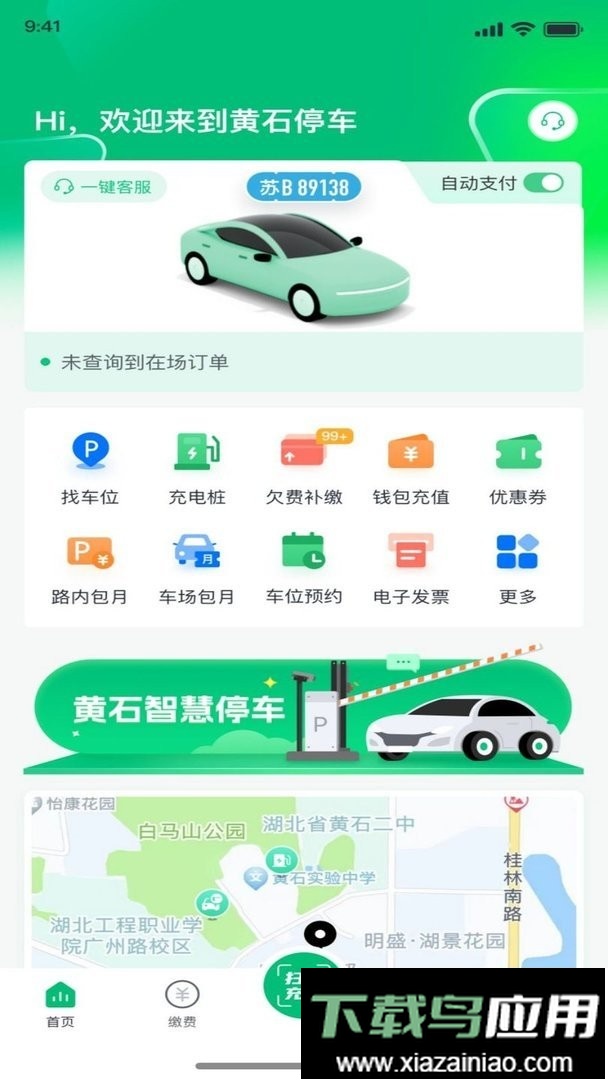Image resolution: width=608 pixels, height=1080 pixels.
Task: Toggle the 自动支付 switch
Action: [543, 183]
